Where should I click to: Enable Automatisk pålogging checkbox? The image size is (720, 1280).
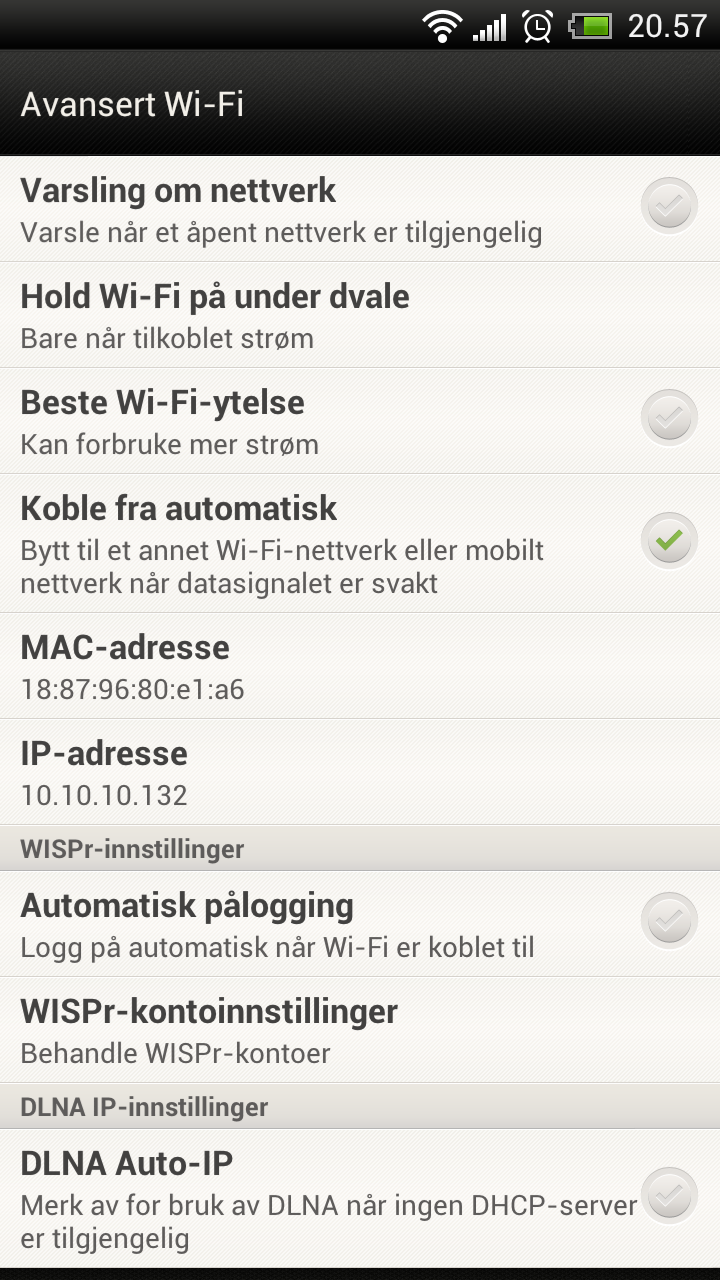[x=669, y=920]
